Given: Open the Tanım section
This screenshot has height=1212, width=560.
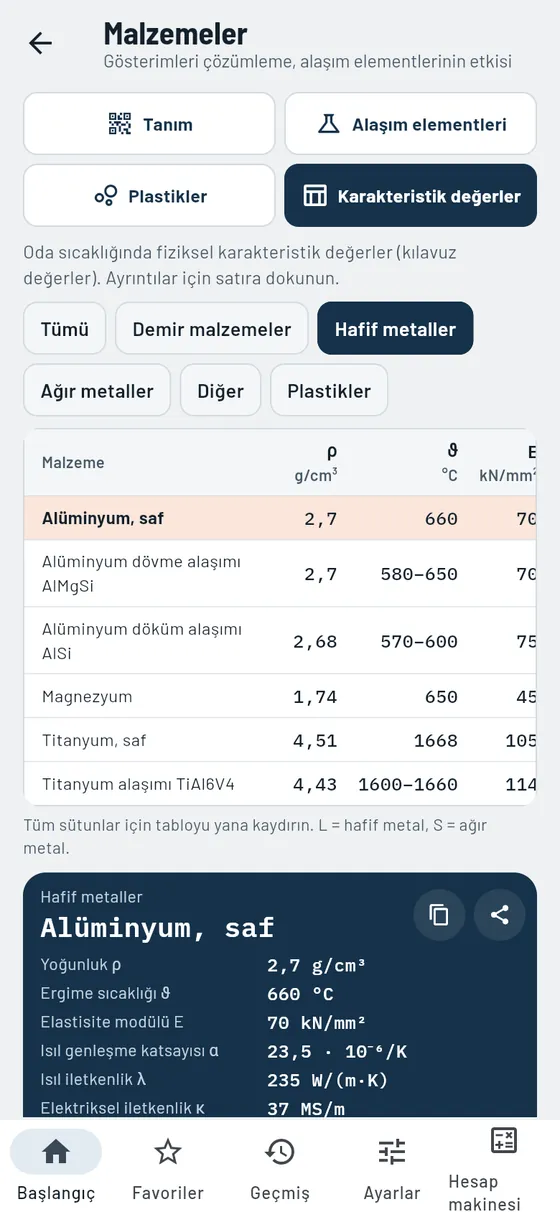Looking at the screenshot, I should (149, 124).
